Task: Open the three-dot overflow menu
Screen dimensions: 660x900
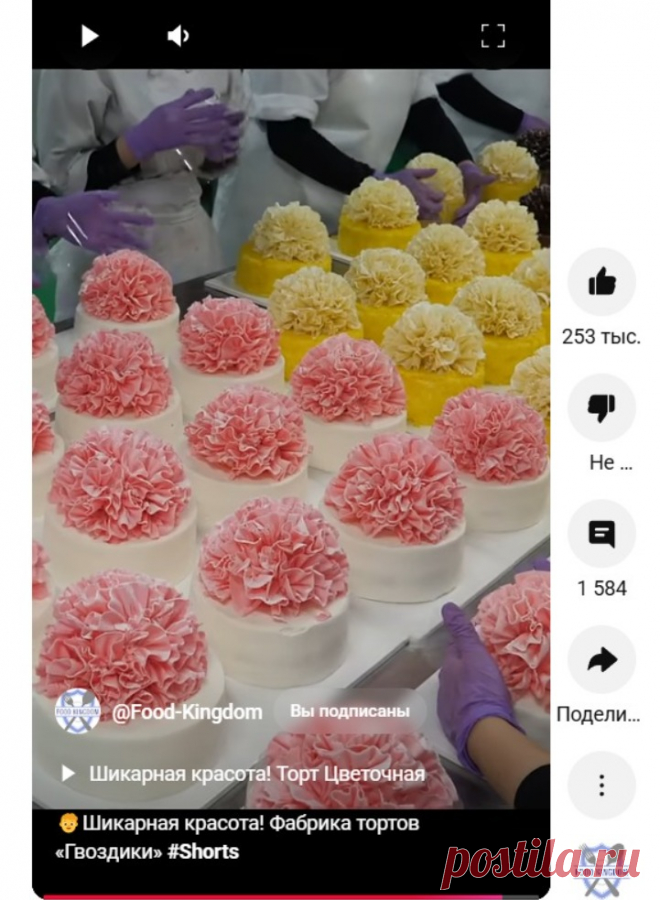Action: point(601,785)
